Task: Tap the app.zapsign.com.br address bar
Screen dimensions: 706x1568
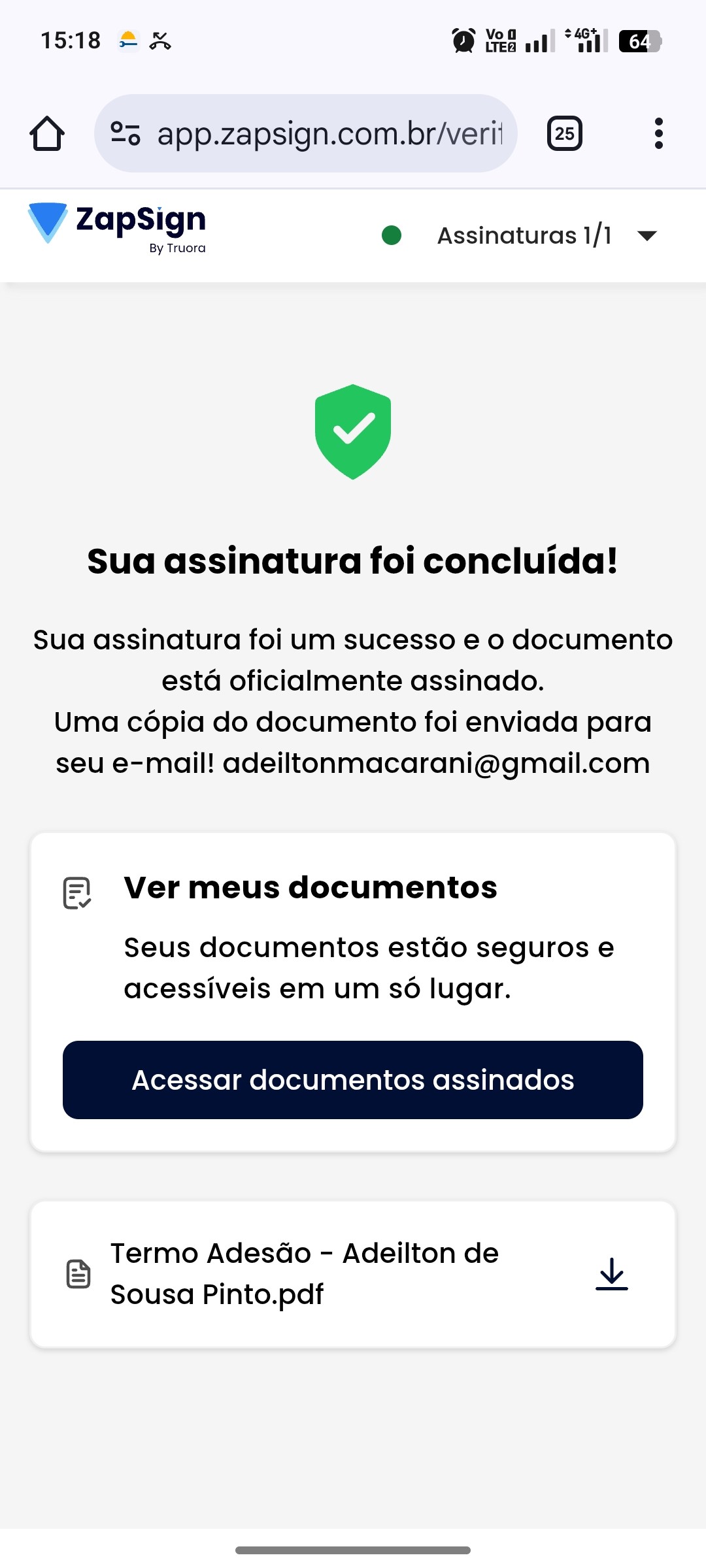Action: tap(329, 134)
